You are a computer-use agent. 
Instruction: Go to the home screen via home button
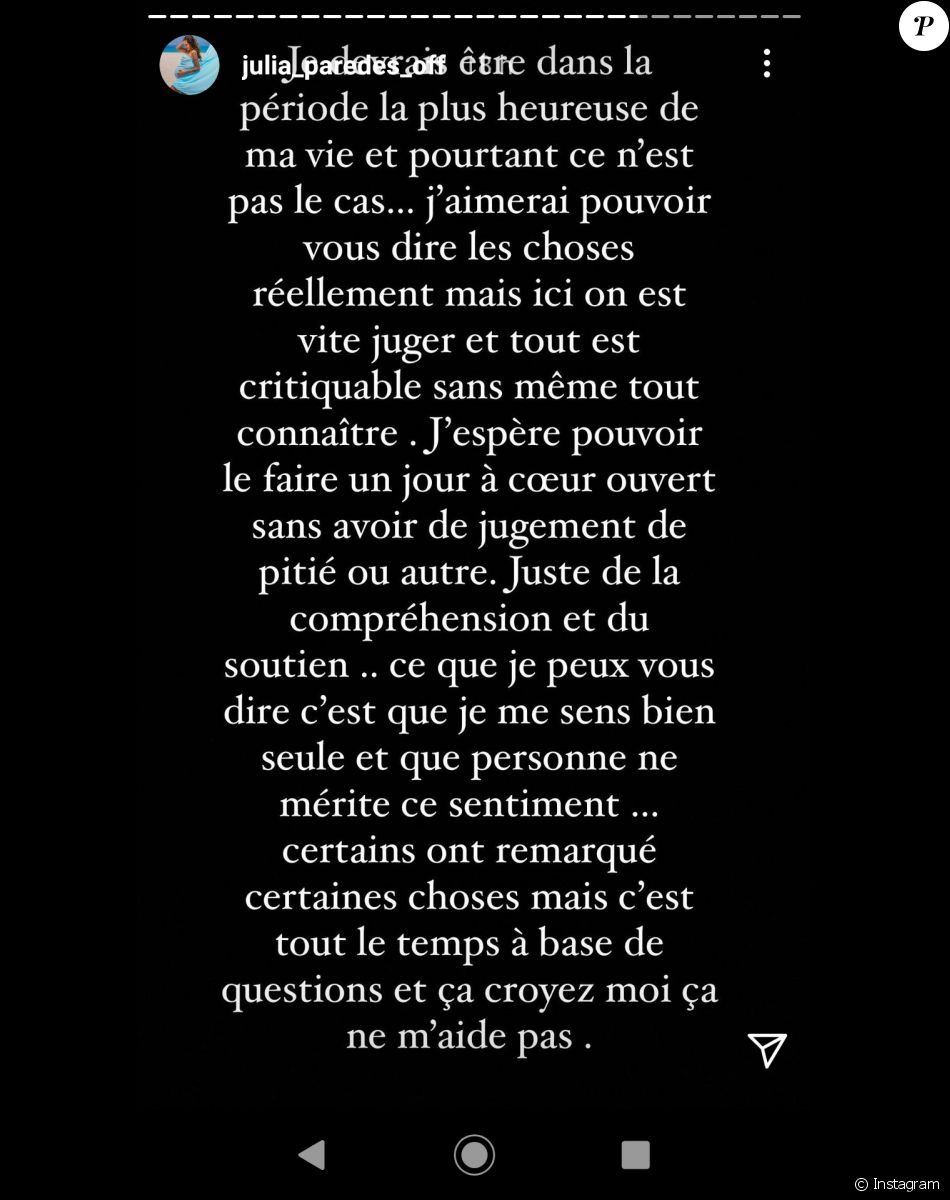pyautogui.click(x=474, y=1154)
